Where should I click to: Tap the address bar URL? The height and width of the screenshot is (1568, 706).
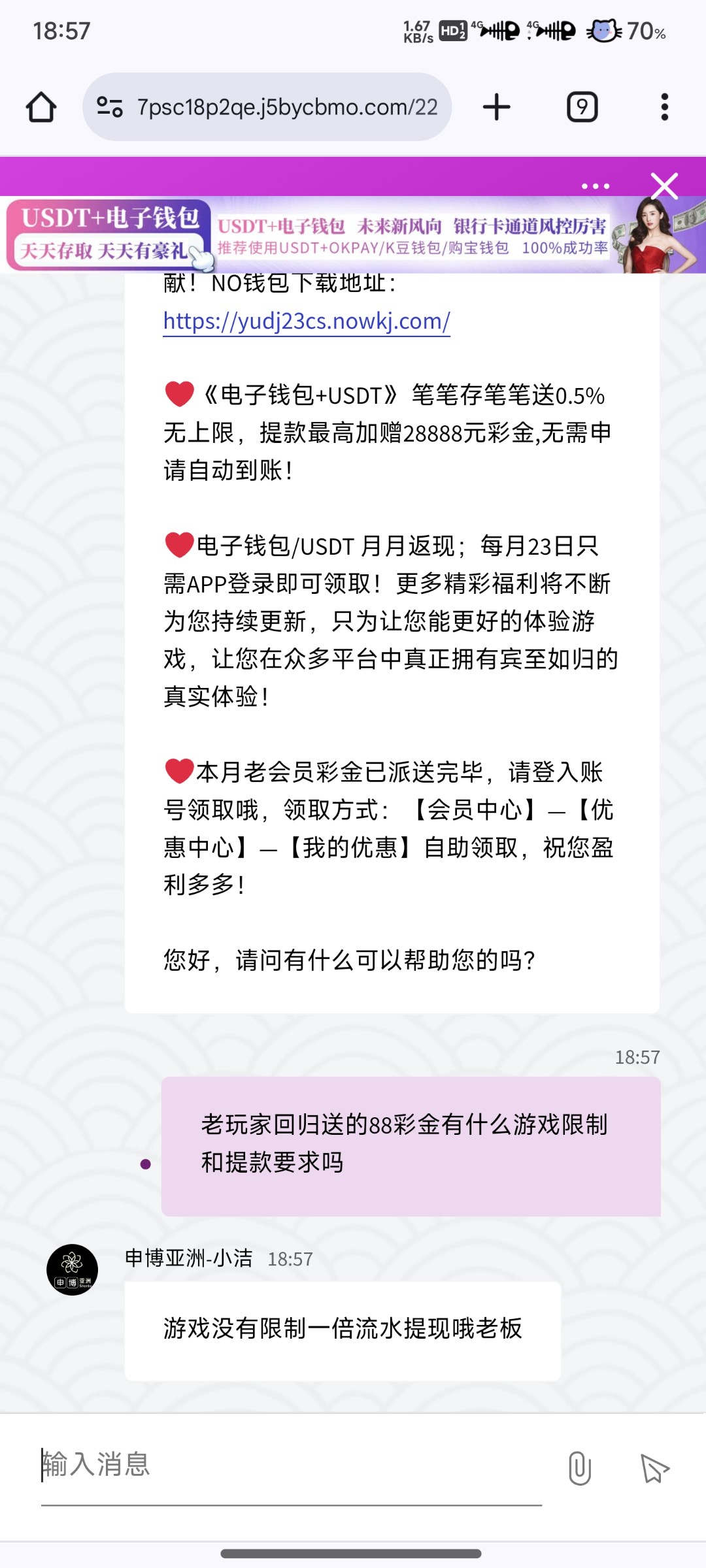[288, 107]
